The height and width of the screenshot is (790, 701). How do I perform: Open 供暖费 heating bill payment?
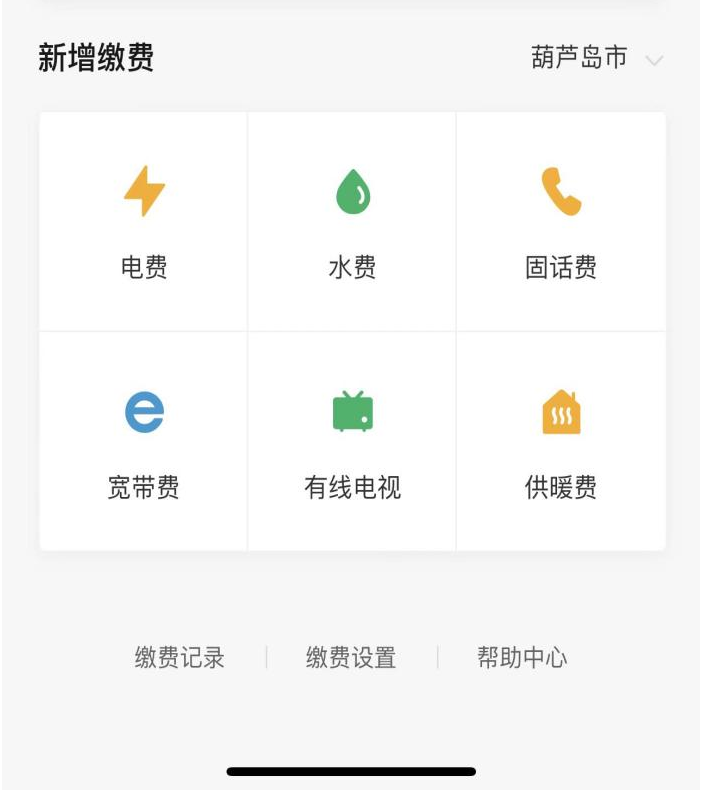(561, 441)
